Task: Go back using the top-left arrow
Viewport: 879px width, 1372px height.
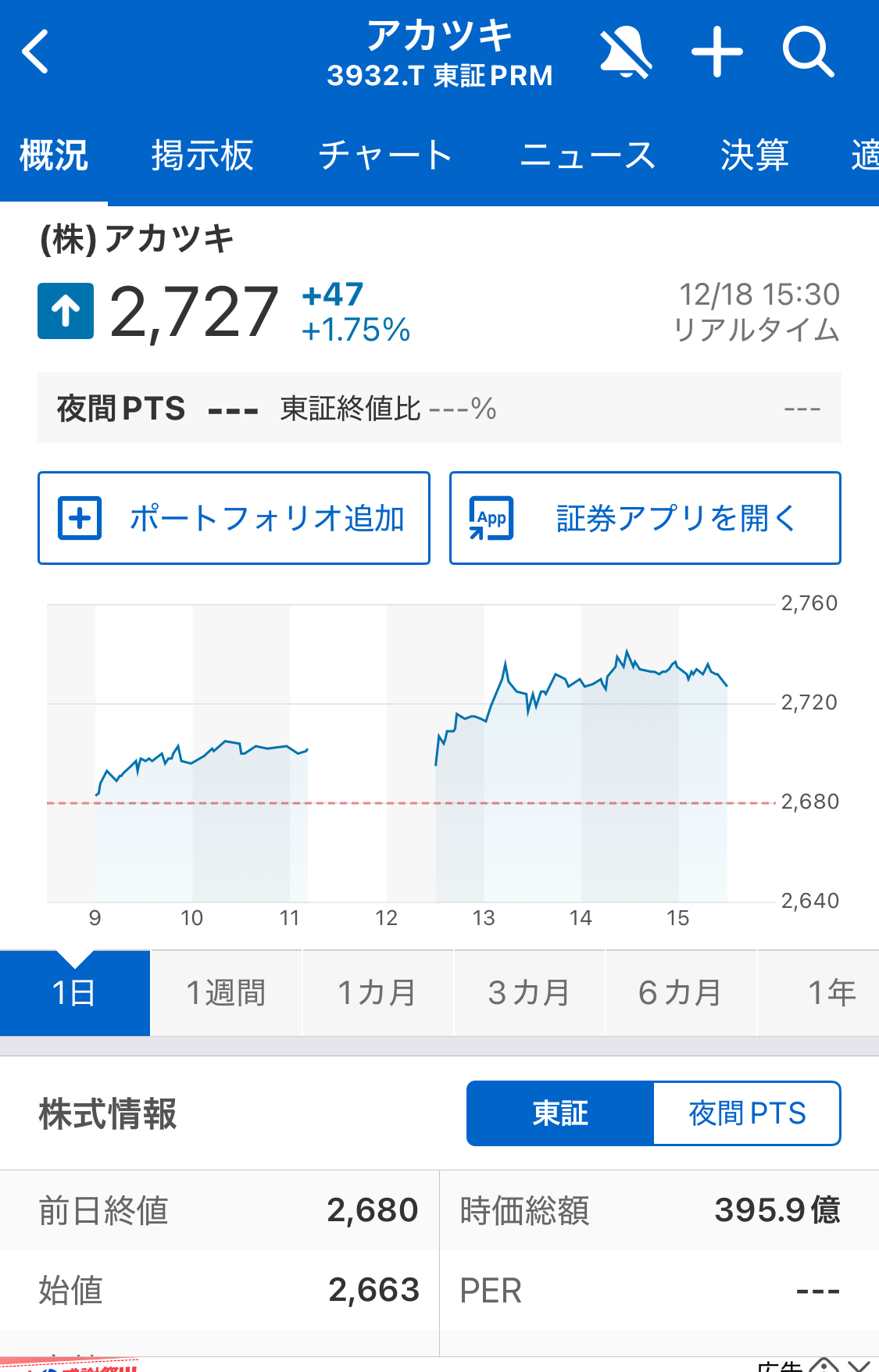Action: 36,52
